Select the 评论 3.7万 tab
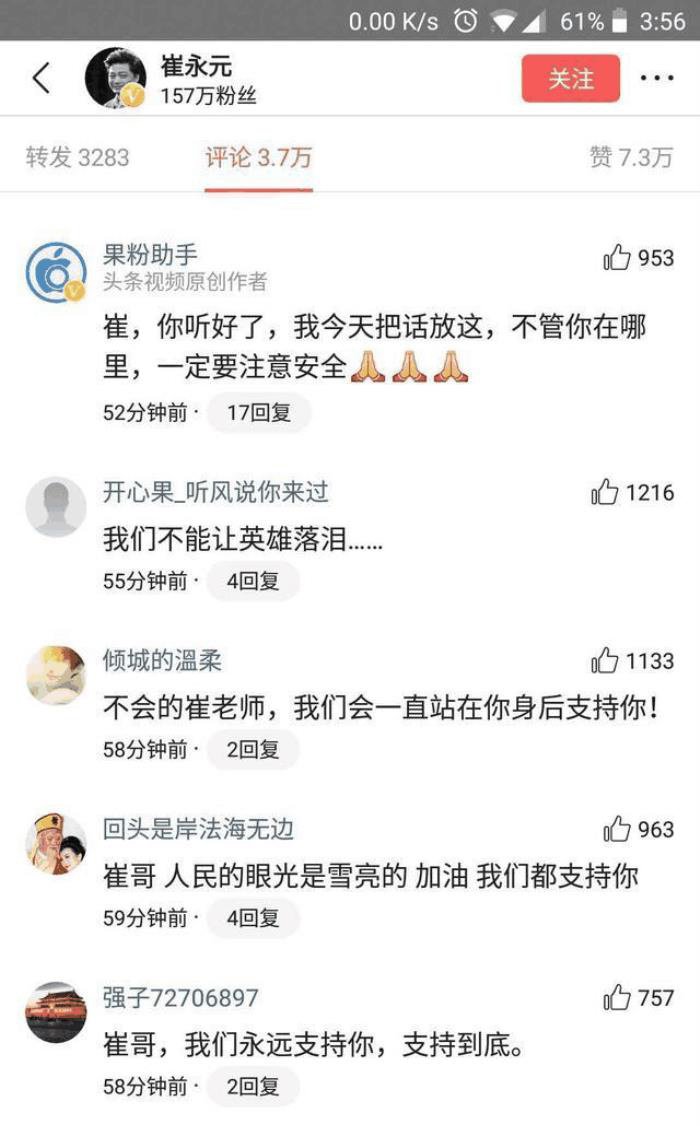This screenshot has width=700, height=1126. (258, 157)
